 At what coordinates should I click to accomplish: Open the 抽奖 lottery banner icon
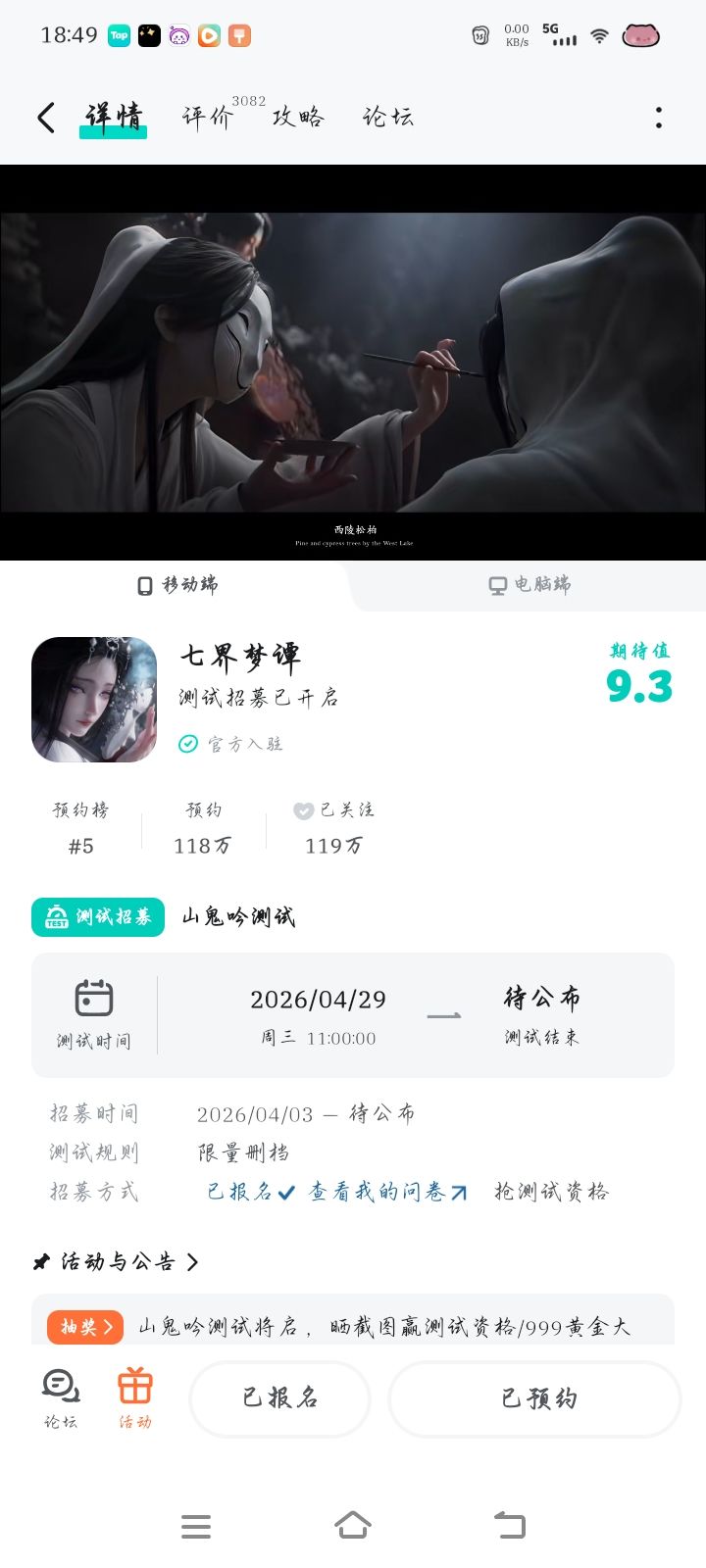click(84, 1327)
